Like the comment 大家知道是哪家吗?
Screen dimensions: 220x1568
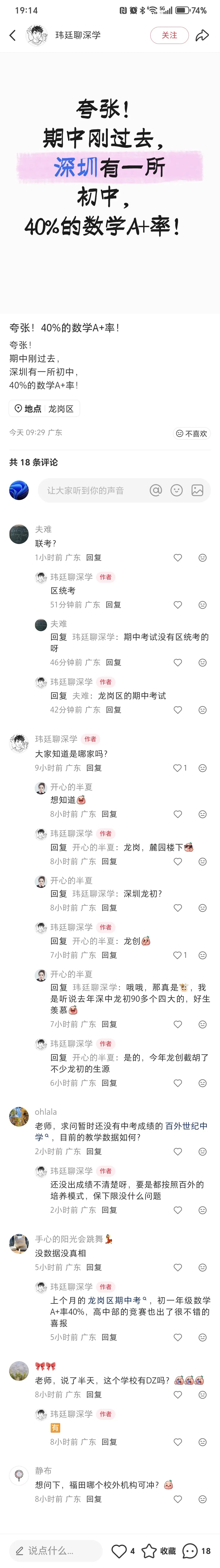(177, 768)
